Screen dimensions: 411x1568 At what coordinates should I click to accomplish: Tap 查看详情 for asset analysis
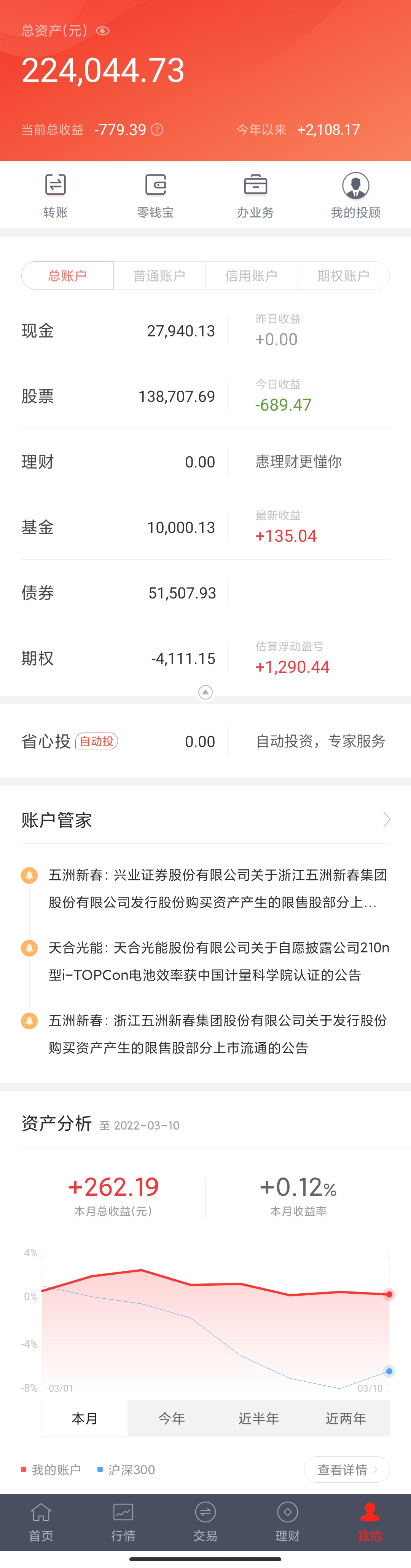tap(347, 1470)
